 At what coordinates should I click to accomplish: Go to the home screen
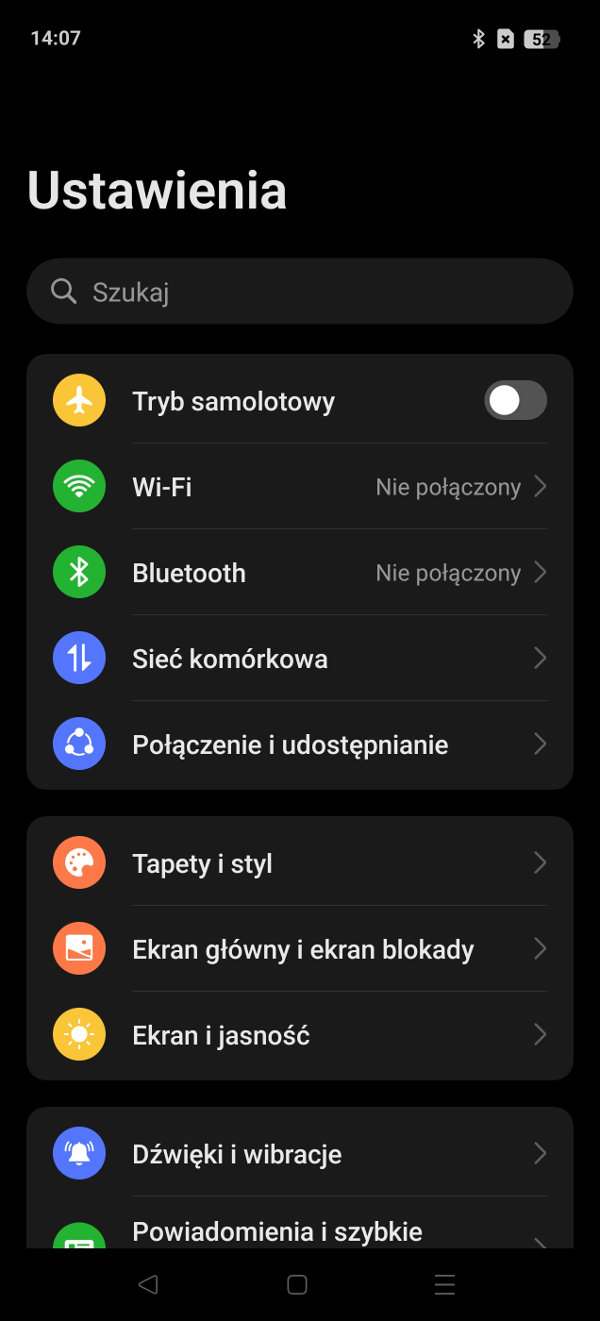click(x=297, y=1285)
